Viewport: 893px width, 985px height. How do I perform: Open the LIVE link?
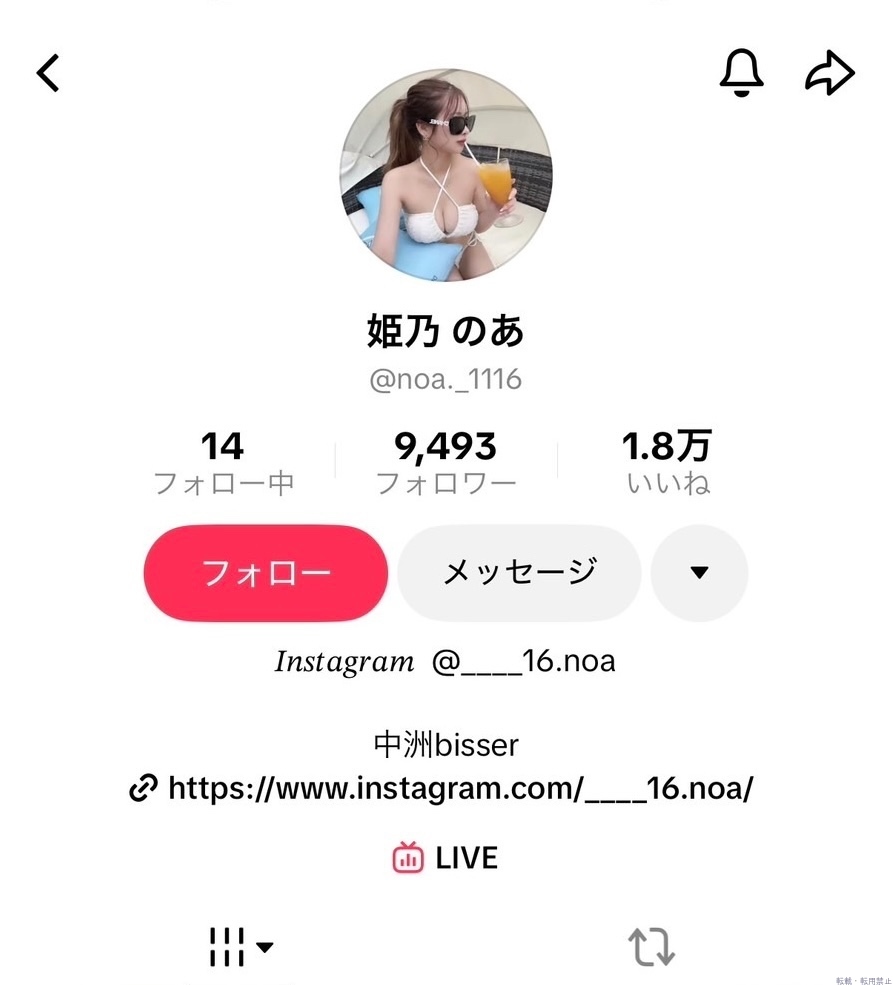(446, 858)
